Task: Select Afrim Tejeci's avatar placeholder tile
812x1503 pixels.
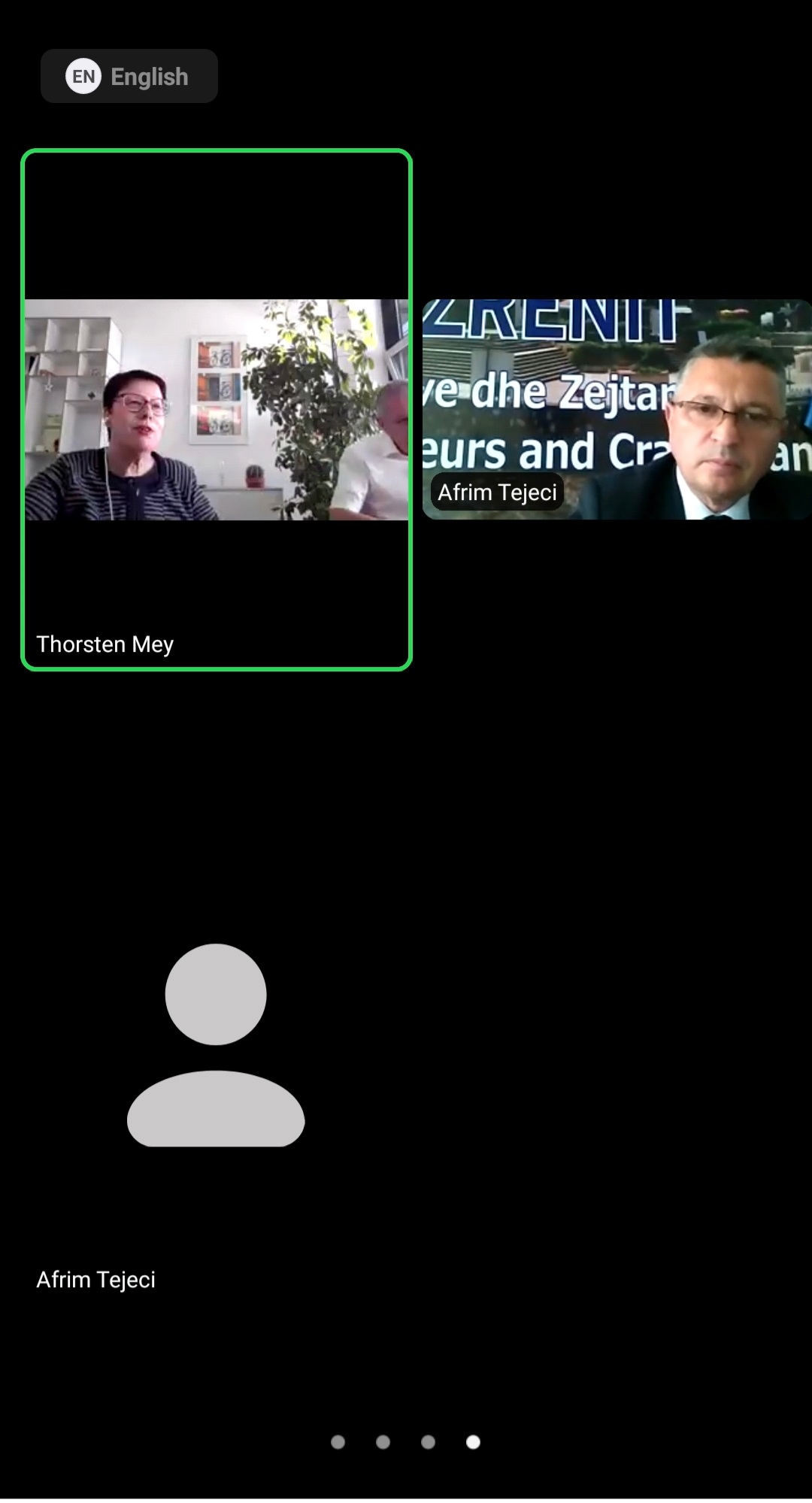Action: tap(216, 1045)
